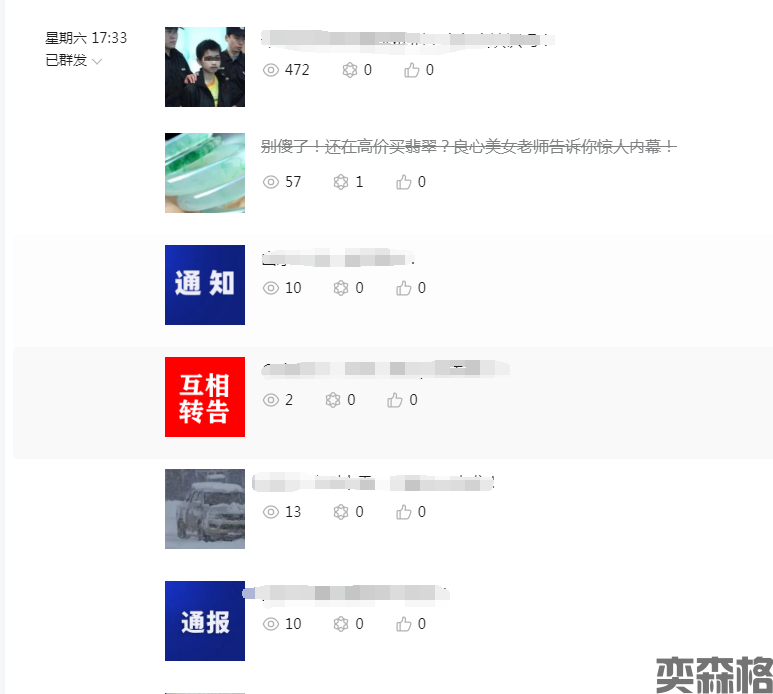Open the article with 472 views photo thumbnail

pos(204,67)
